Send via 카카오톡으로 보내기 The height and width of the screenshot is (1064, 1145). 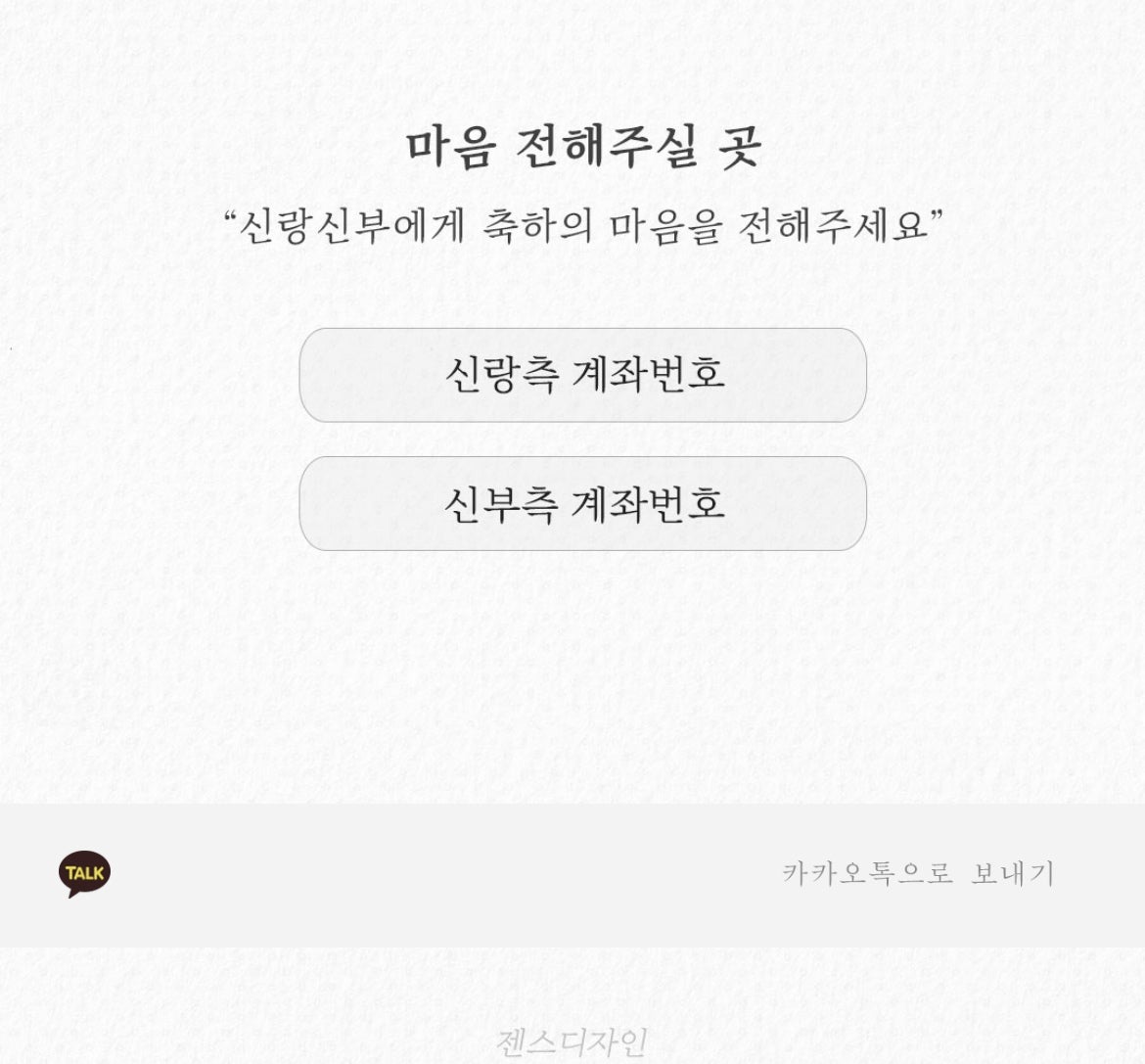pyautogui.click(x=917, y=873)
